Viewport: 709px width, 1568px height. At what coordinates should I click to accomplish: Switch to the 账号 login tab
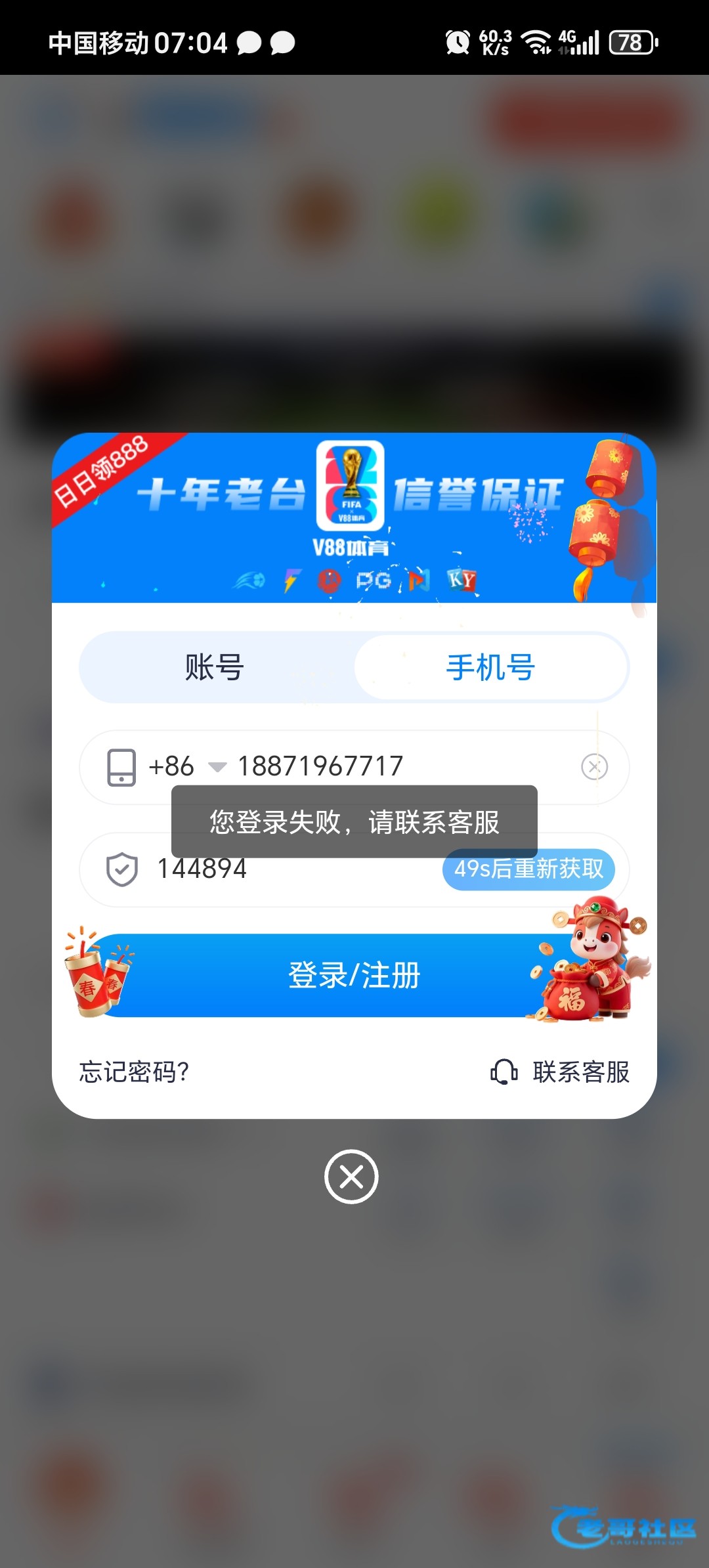(x=215, y=668)
